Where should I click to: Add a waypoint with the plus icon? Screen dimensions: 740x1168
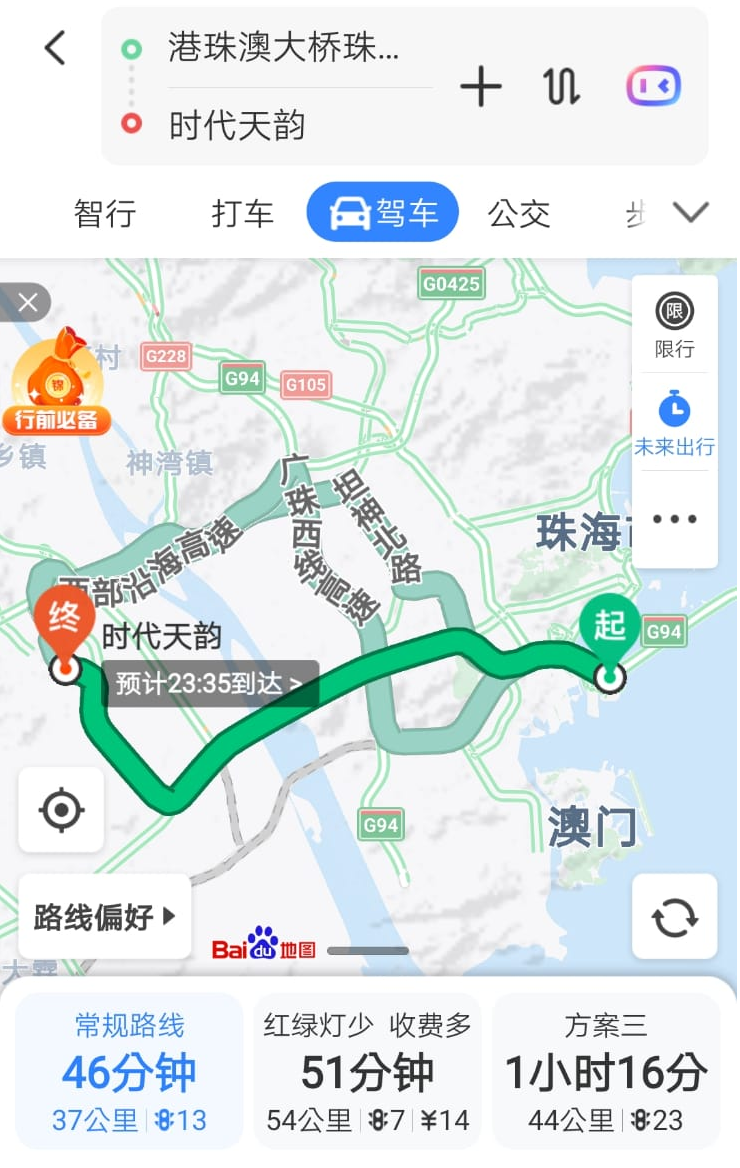(480, 88)
